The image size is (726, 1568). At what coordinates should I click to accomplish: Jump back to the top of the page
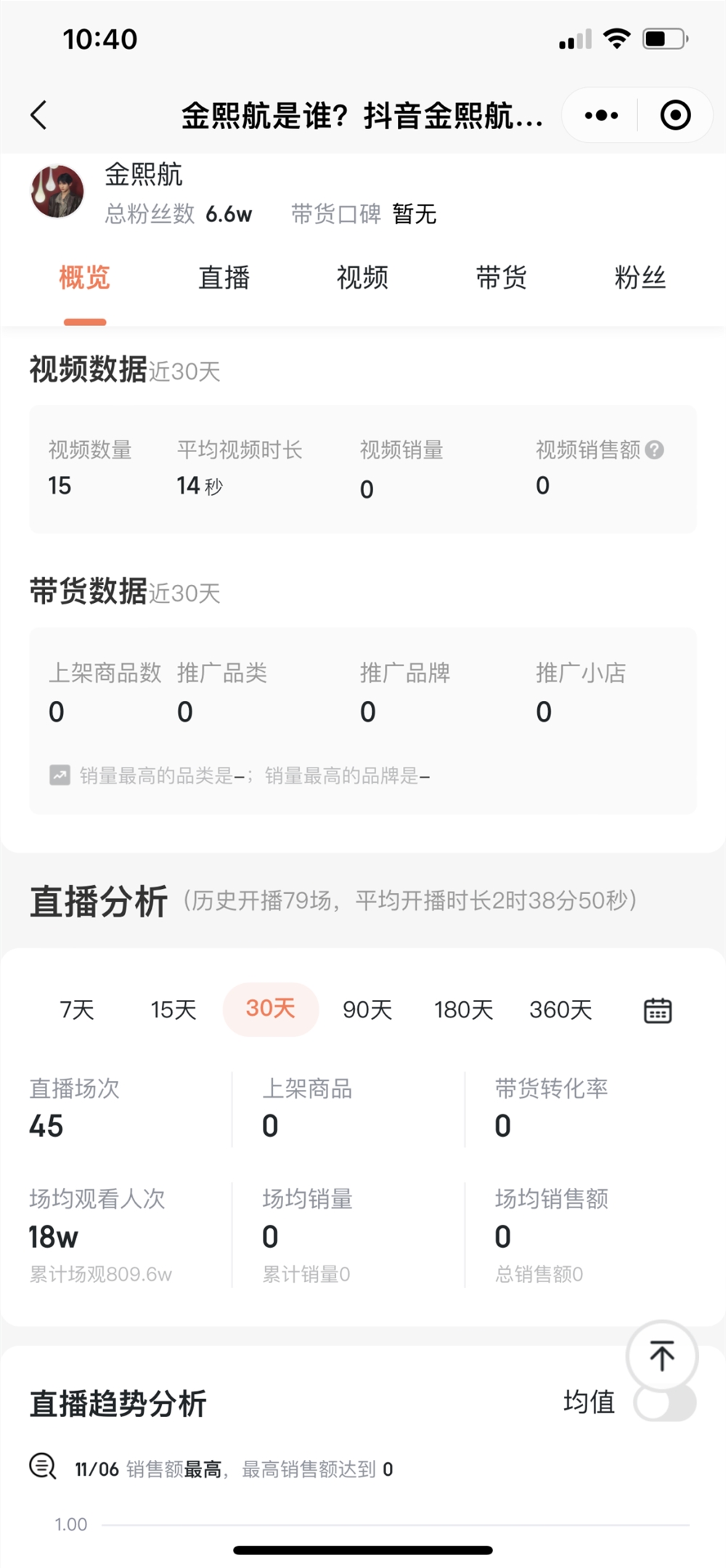click(661, 1355)
